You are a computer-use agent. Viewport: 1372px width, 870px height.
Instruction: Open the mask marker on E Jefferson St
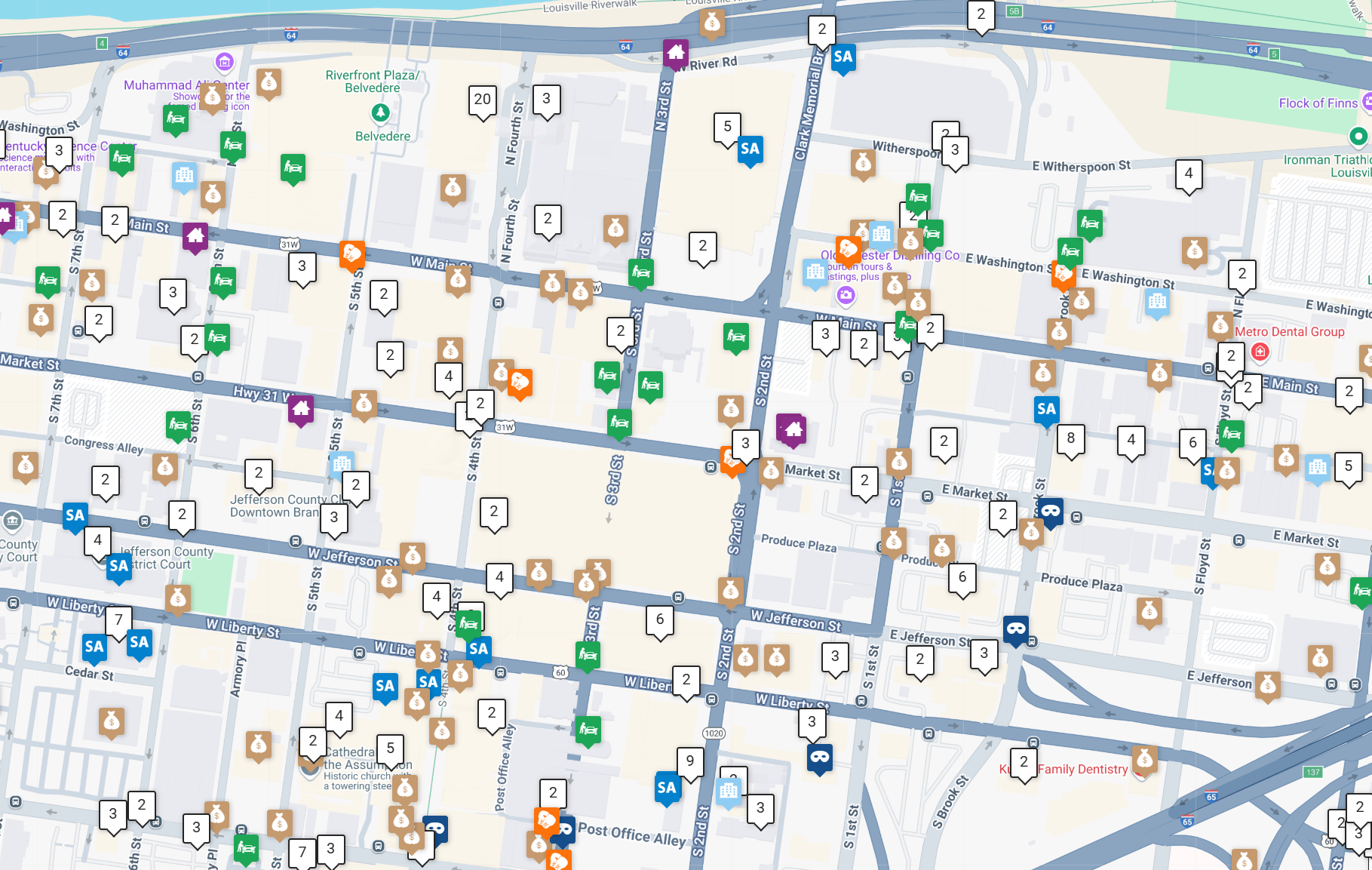coord(1016,631)
